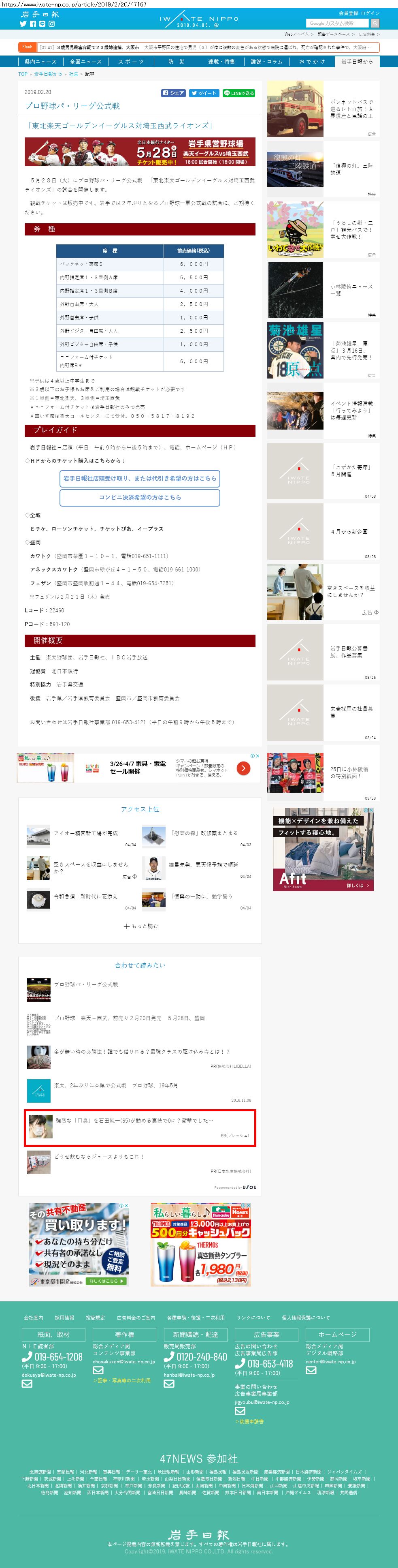Send article via LINEで送る button
Image resolution: width=398 pixels, height=1568 pixels.
tap(238, 93)
